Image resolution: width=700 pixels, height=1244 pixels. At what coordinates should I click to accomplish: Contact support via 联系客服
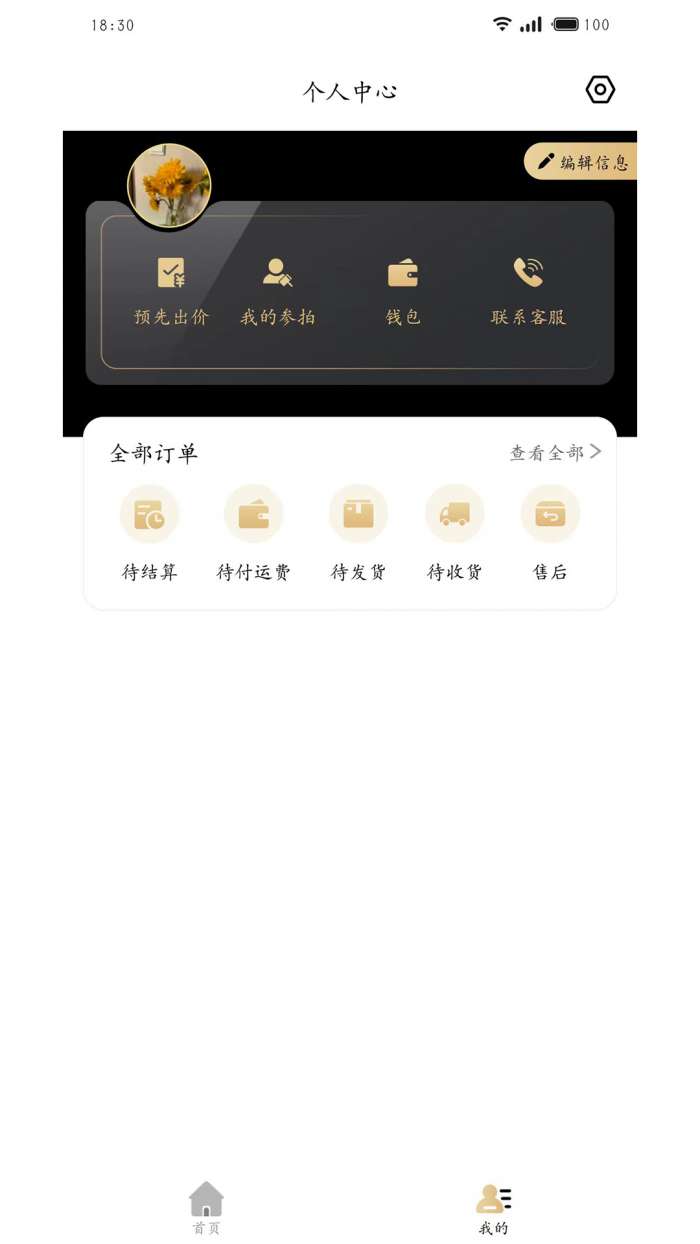pyautogui.click(x=528, y=290)
